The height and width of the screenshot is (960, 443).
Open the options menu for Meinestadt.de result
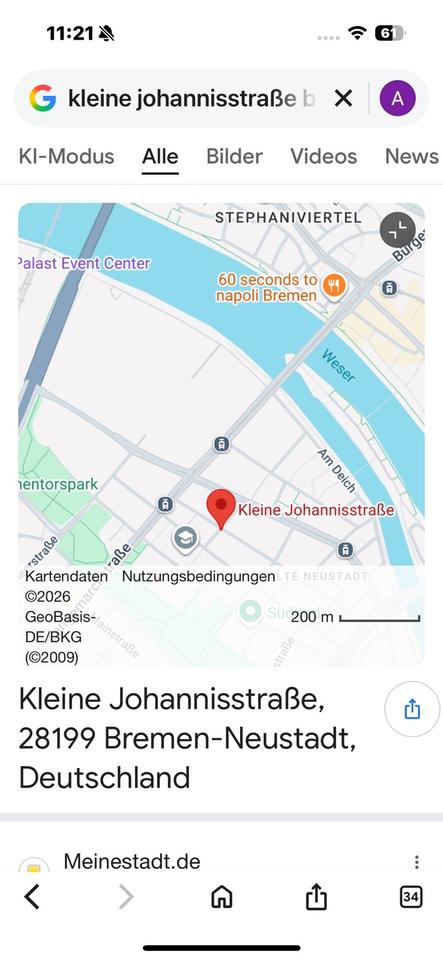[417, 862]
